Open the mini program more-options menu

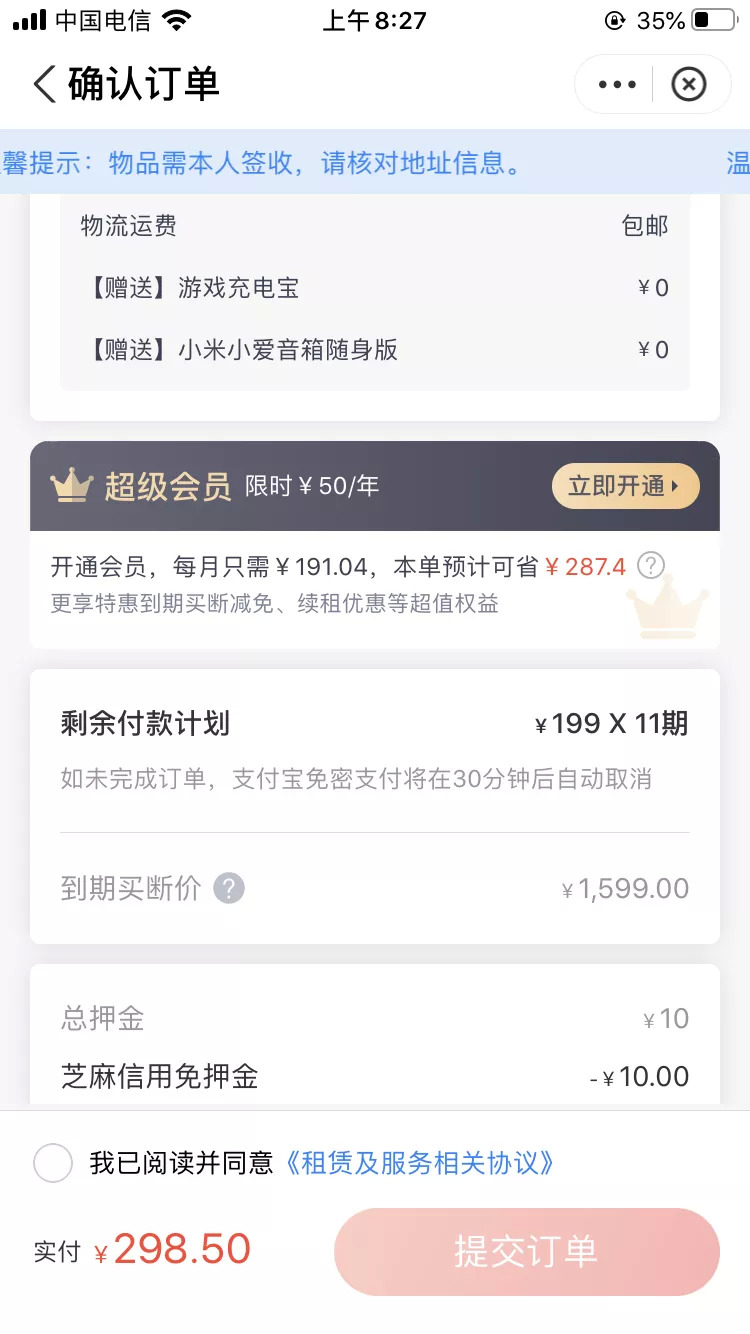617,85
